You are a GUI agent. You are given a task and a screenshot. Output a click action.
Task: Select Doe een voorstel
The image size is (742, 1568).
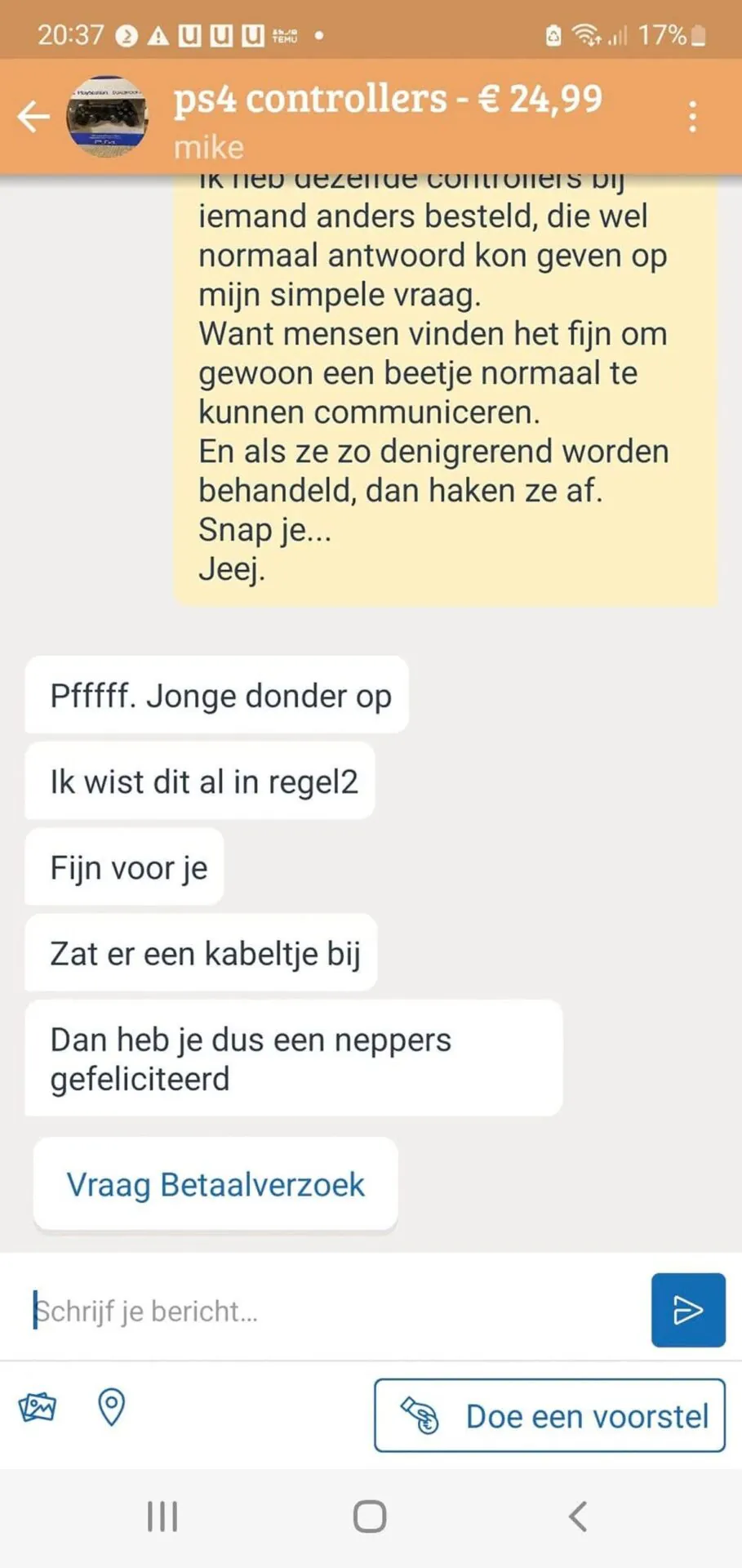pyautogui.click(x=549, y=1416)
